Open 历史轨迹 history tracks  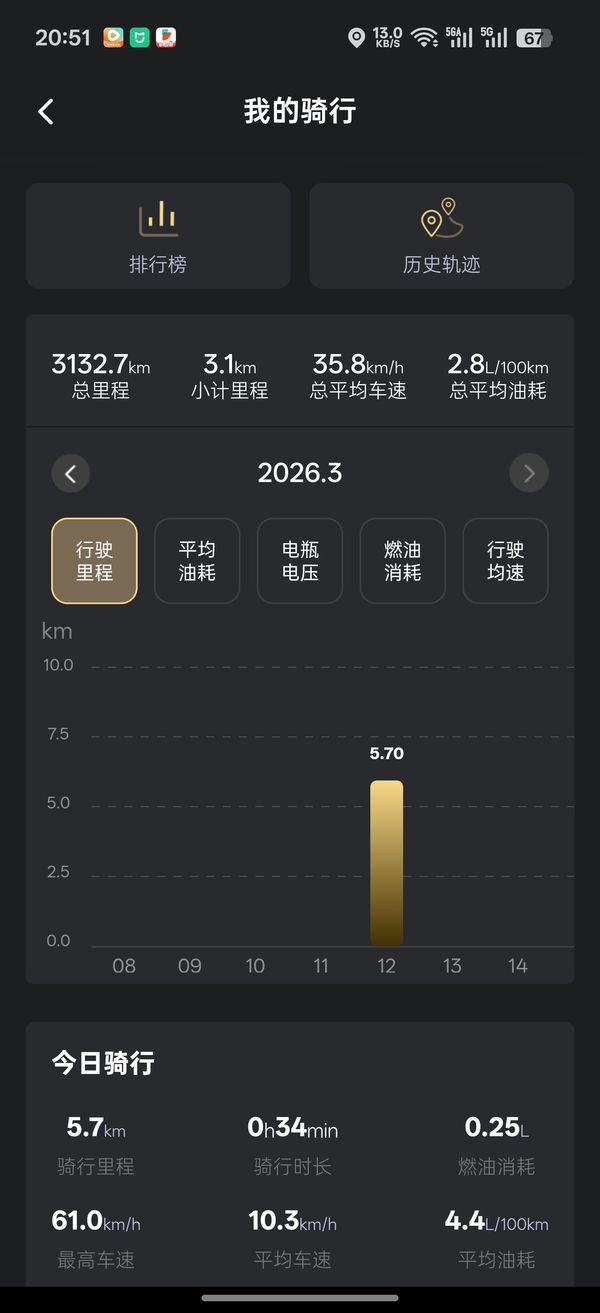click(441, 236)
